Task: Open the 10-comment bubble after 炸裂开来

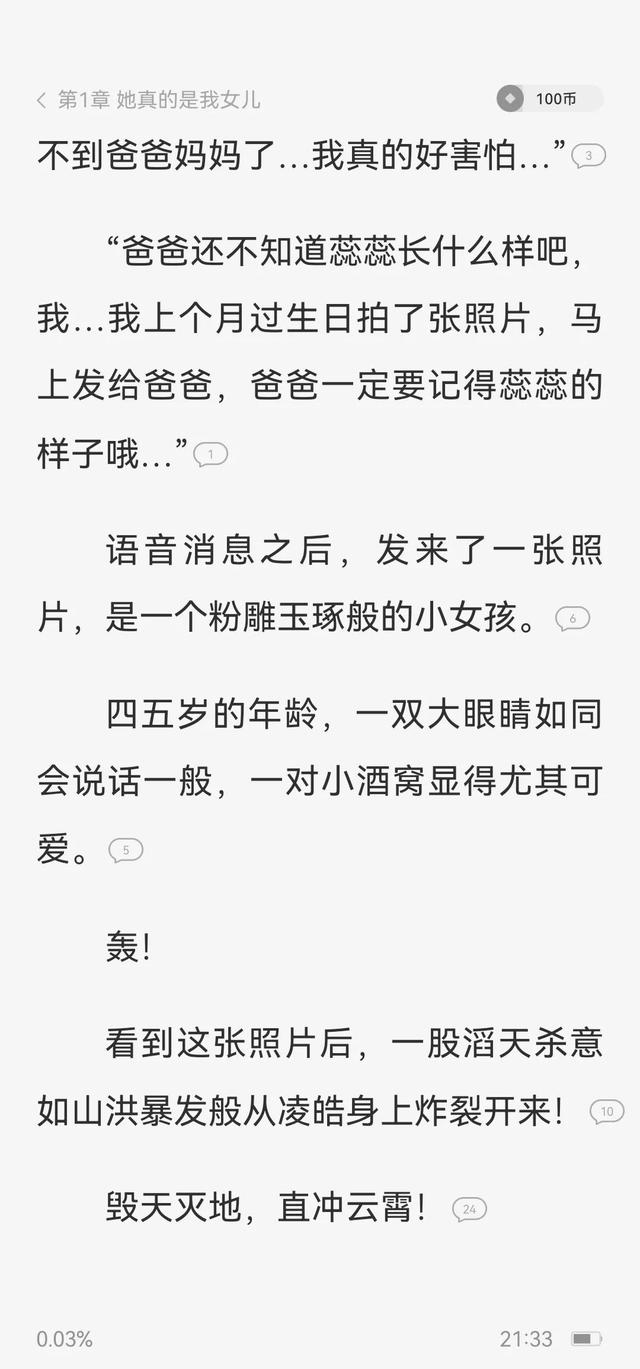Action: [x=607, y=1111]
